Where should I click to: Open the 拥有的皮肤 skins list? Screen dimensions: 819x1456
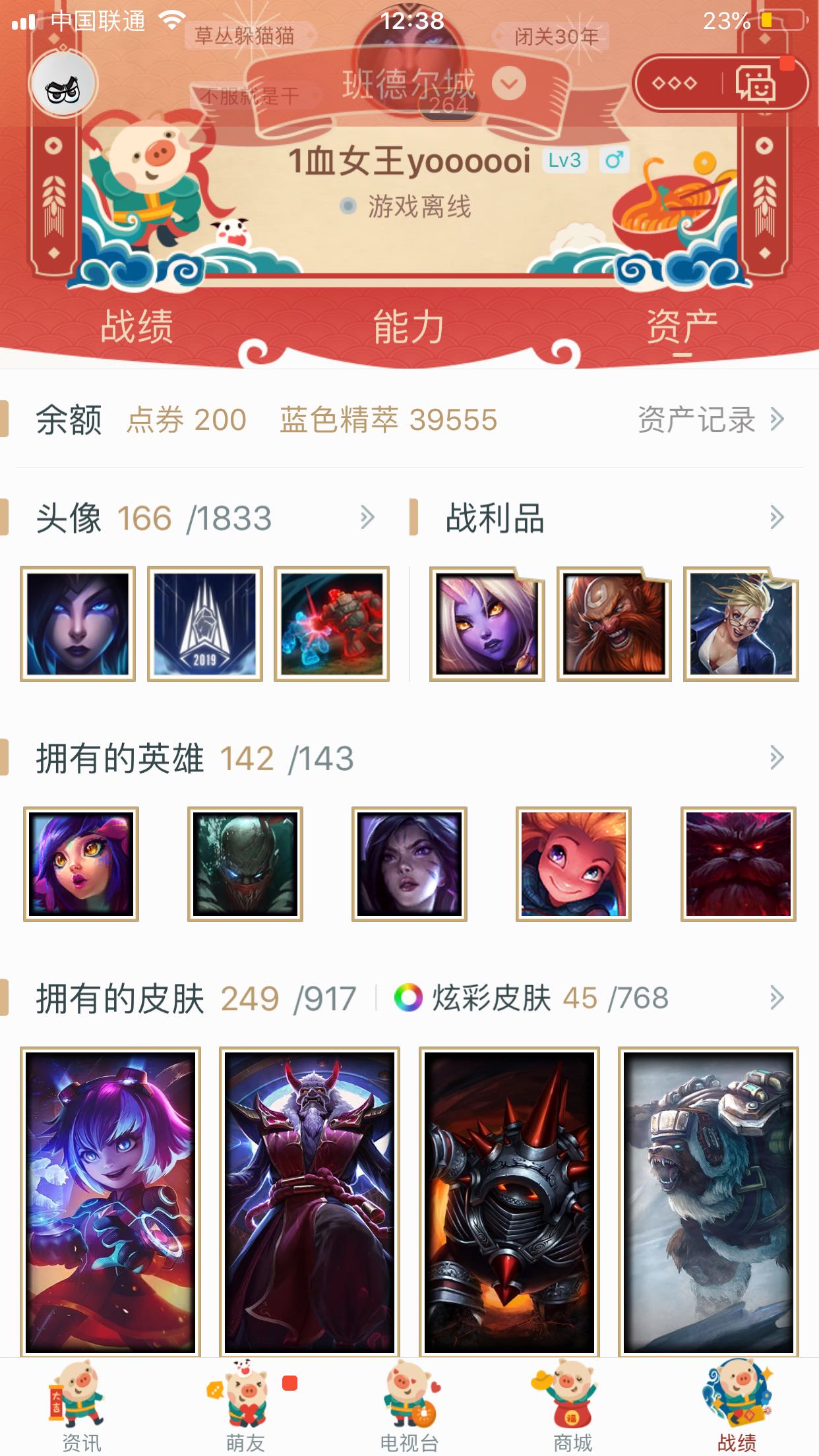(x=776, y=998)
